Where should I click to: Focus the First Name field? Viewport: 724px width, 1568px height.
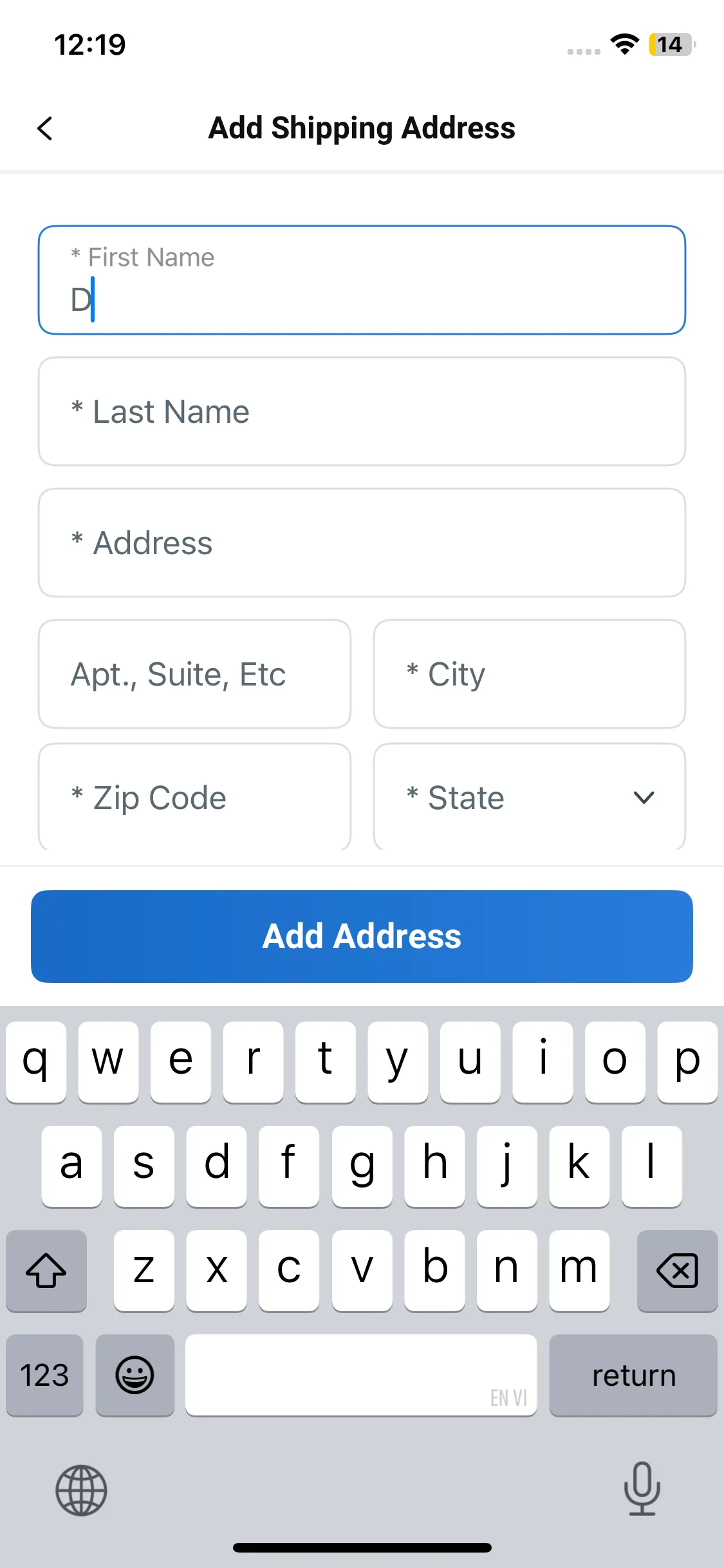click(362, 281)
